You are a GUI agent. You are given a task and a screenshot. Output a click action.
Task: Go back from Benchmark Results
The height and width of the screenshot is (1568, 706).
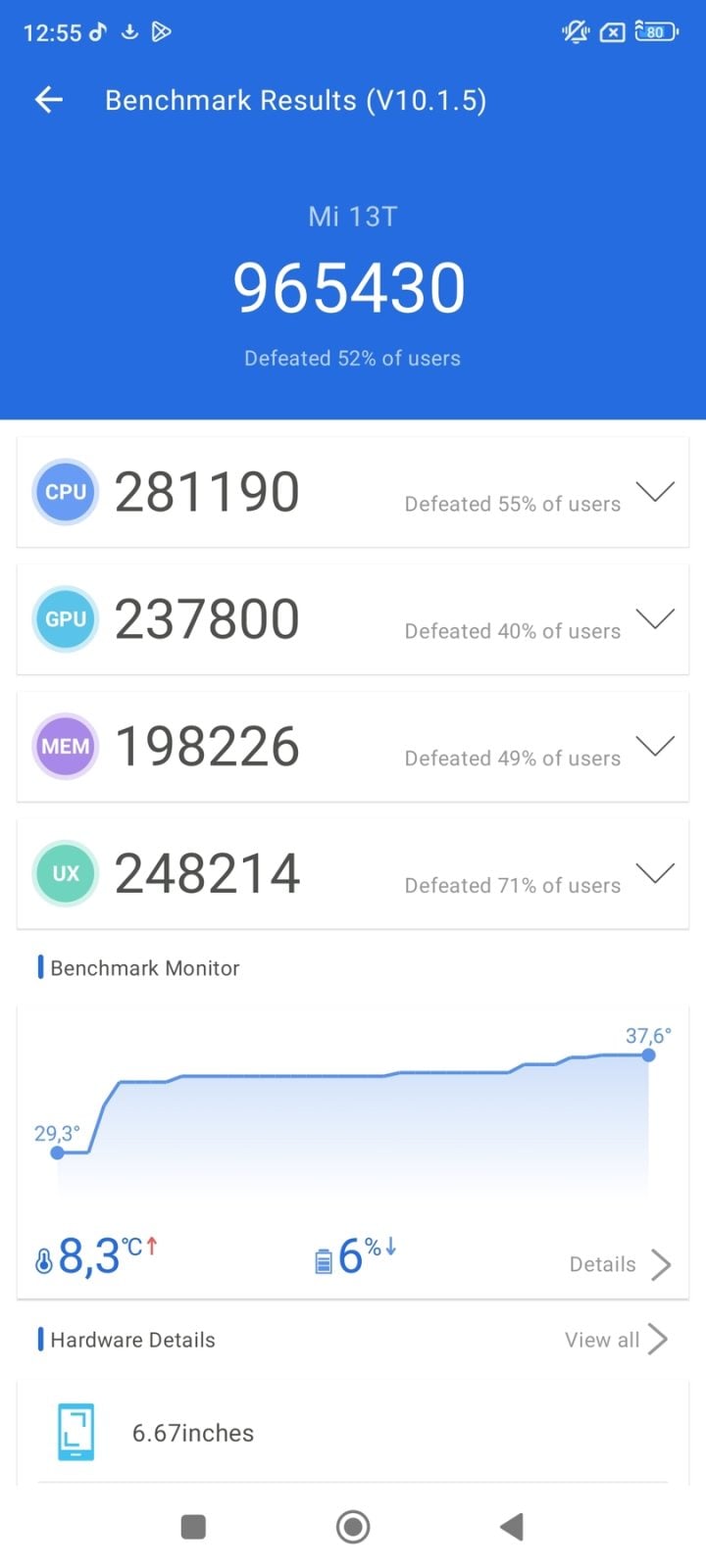point(49,100)
